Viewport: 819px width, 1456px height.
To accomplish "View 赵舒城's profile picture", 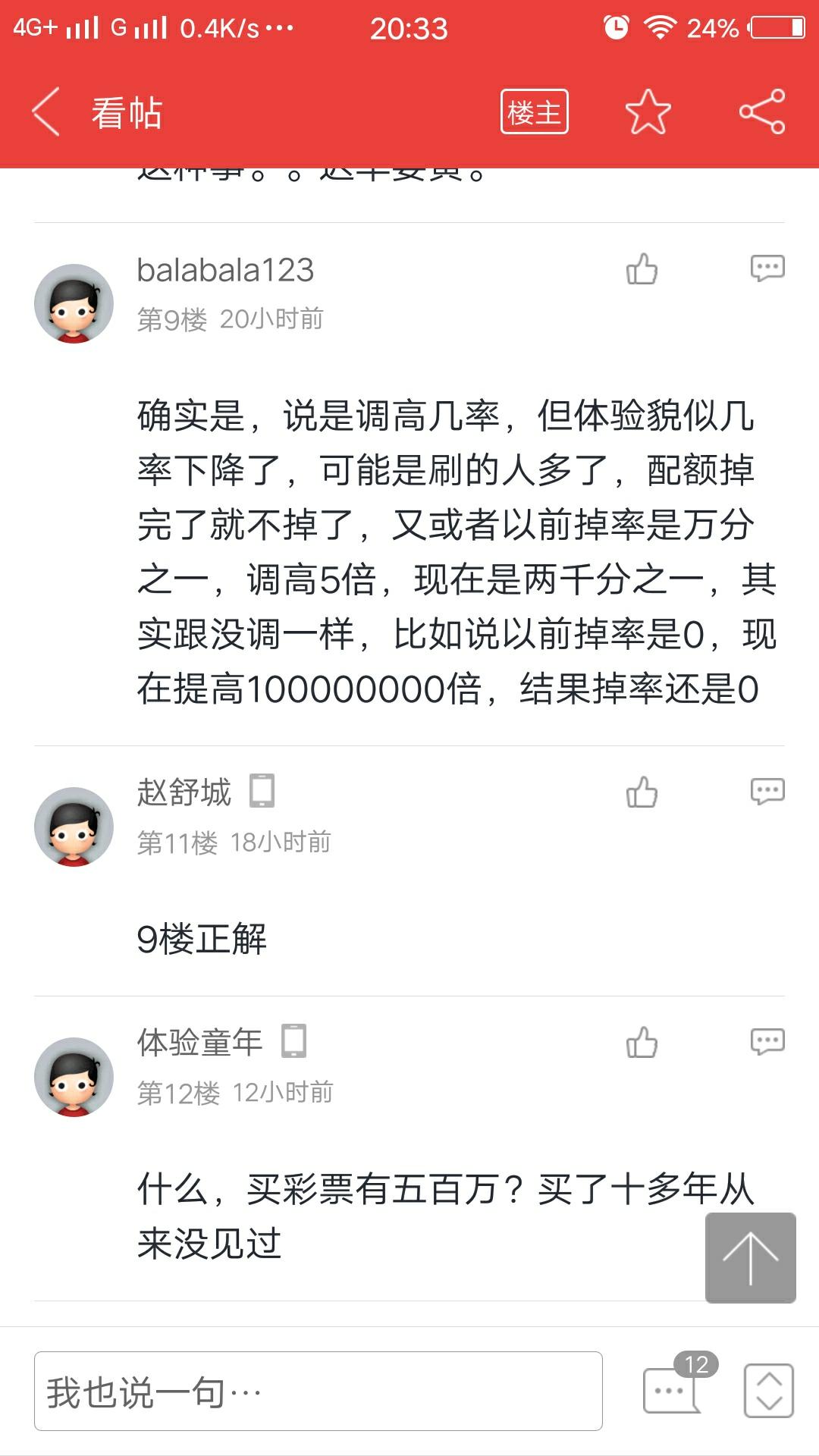I will (x=74, y=827).
